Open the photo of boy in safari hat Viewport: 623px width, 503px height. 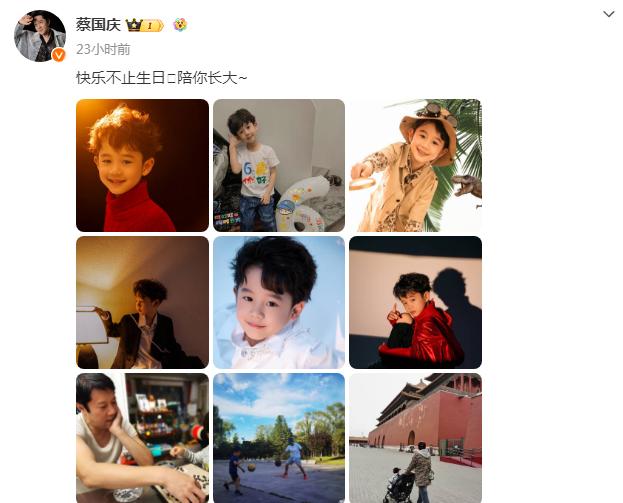click(x=415, y=165)
